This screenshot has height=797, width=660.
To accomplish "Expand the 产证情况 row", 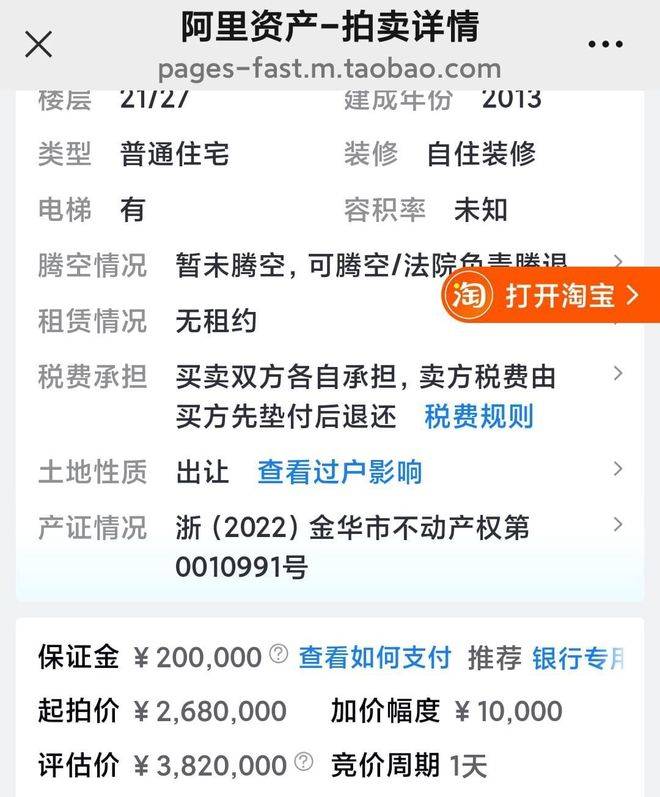I will tap(618, 524).
